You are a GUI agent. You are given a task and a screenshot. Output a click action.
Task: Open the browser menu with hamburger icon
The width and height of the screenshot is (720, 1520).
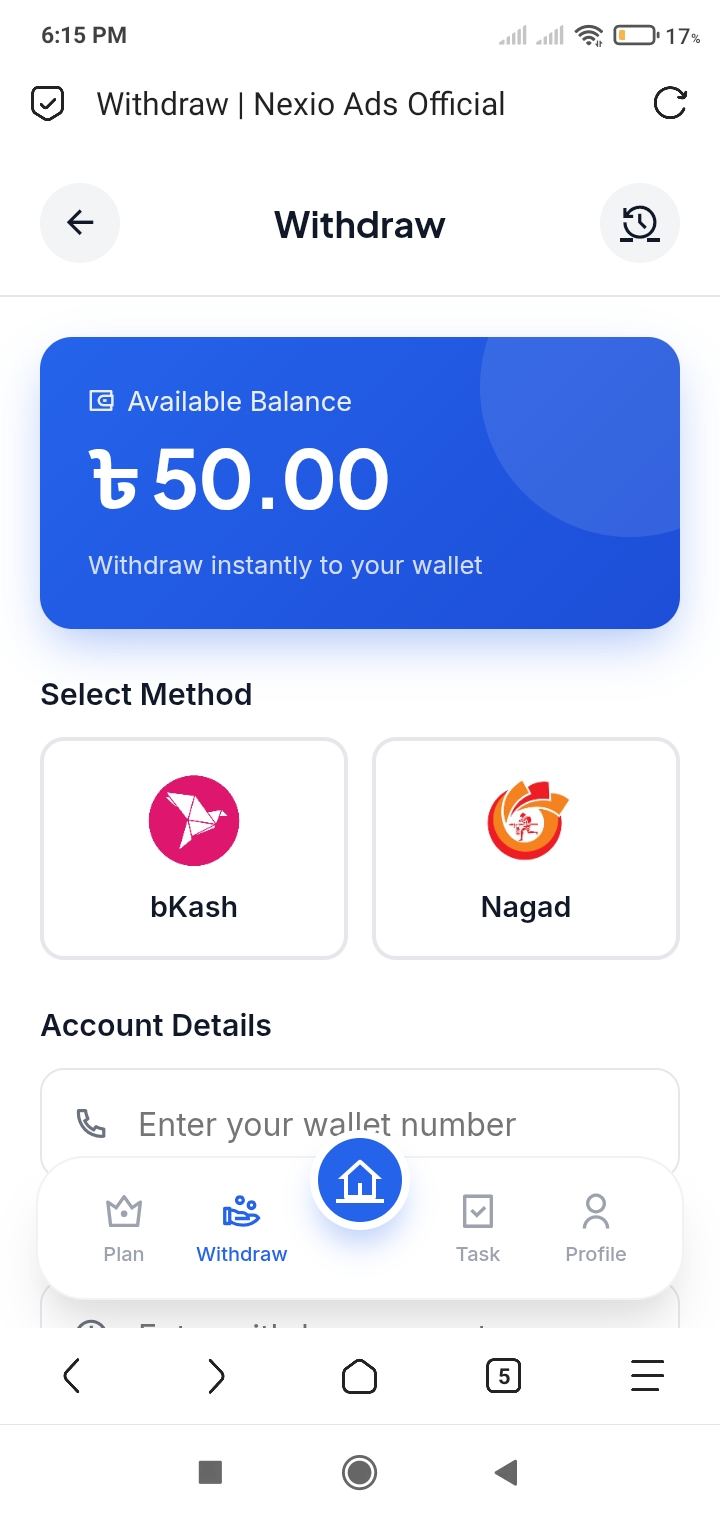(647, 1375)
